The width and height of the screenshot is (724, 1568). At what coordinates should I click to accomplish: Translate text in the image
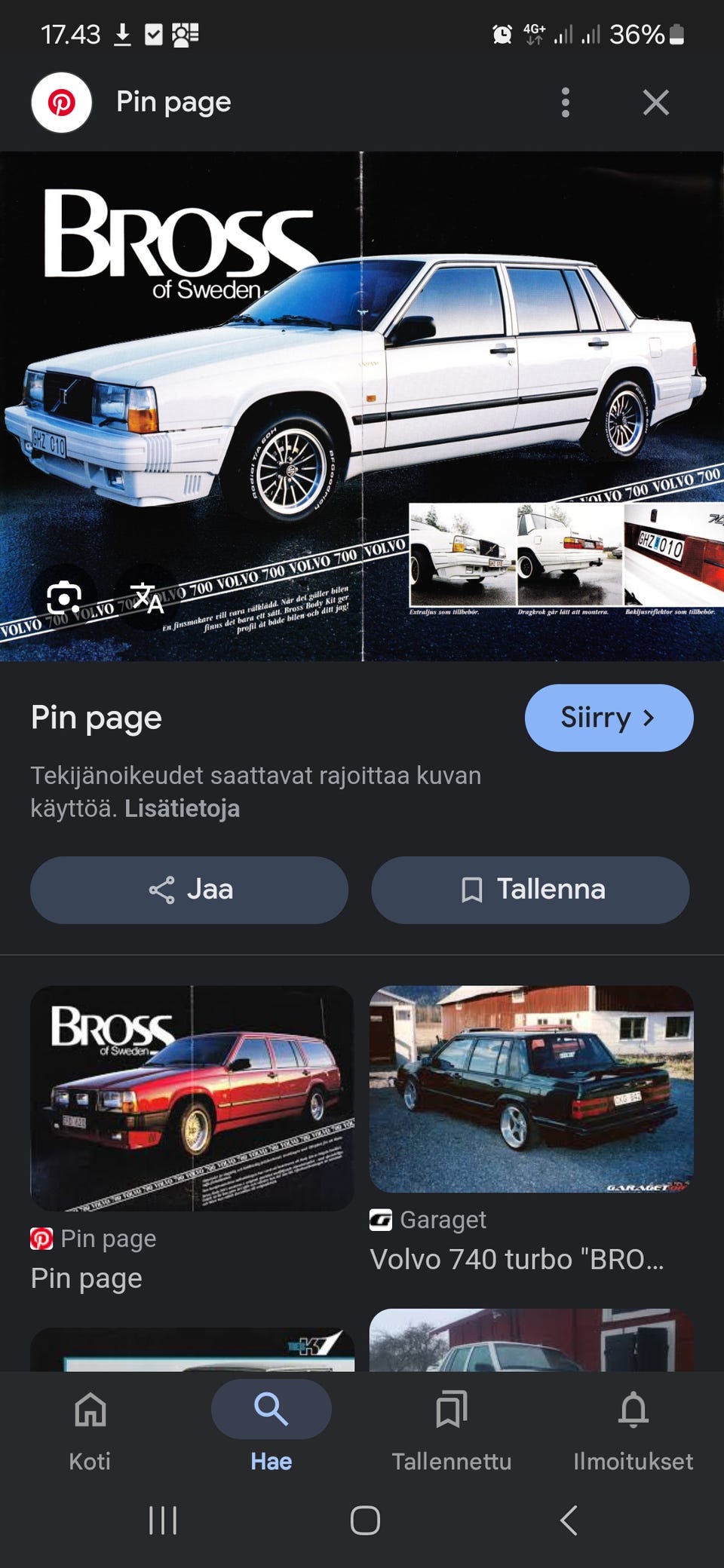(146, 598)
